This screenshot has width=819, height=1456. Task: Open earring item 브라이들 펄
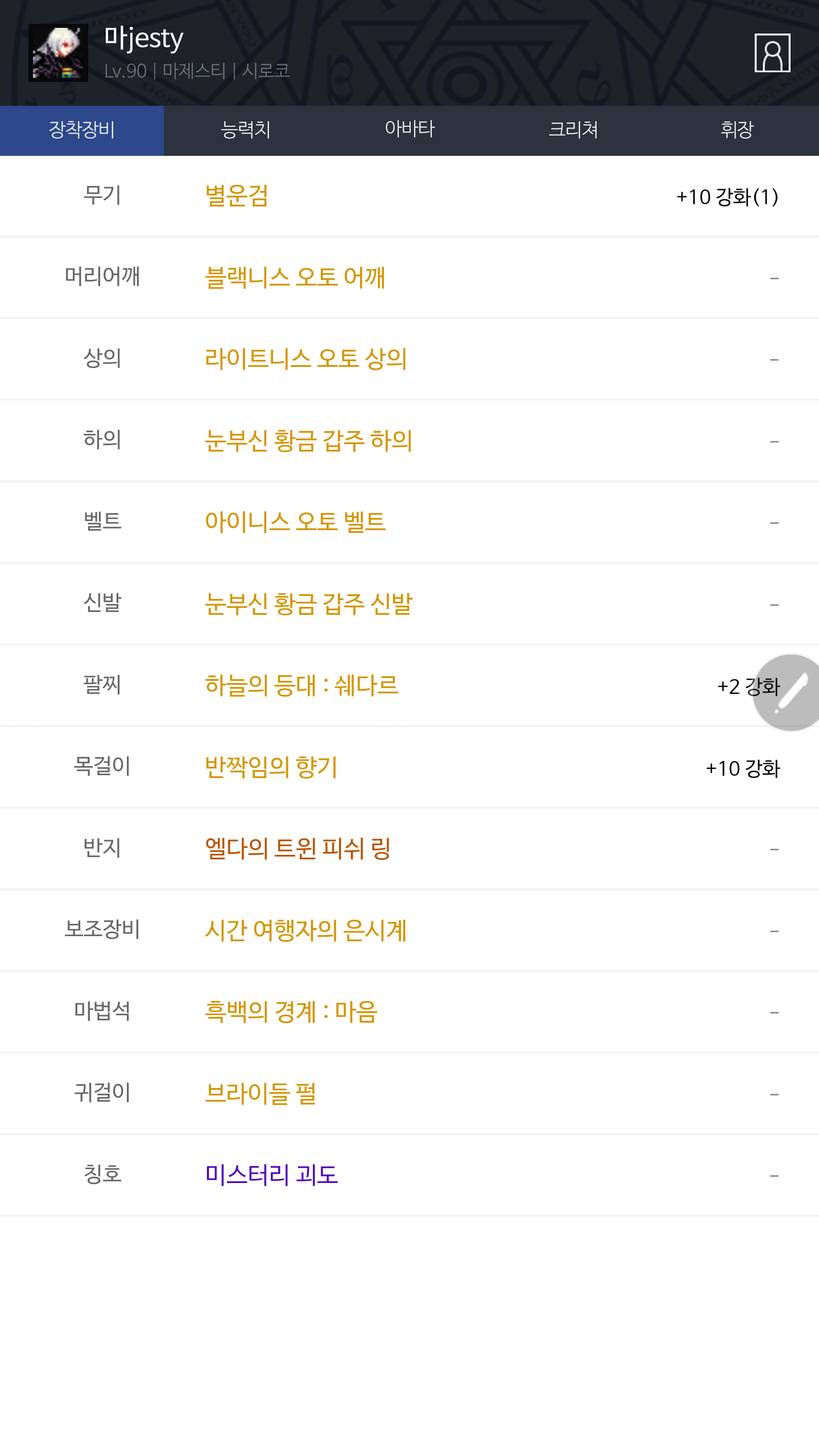[260, 1093]
